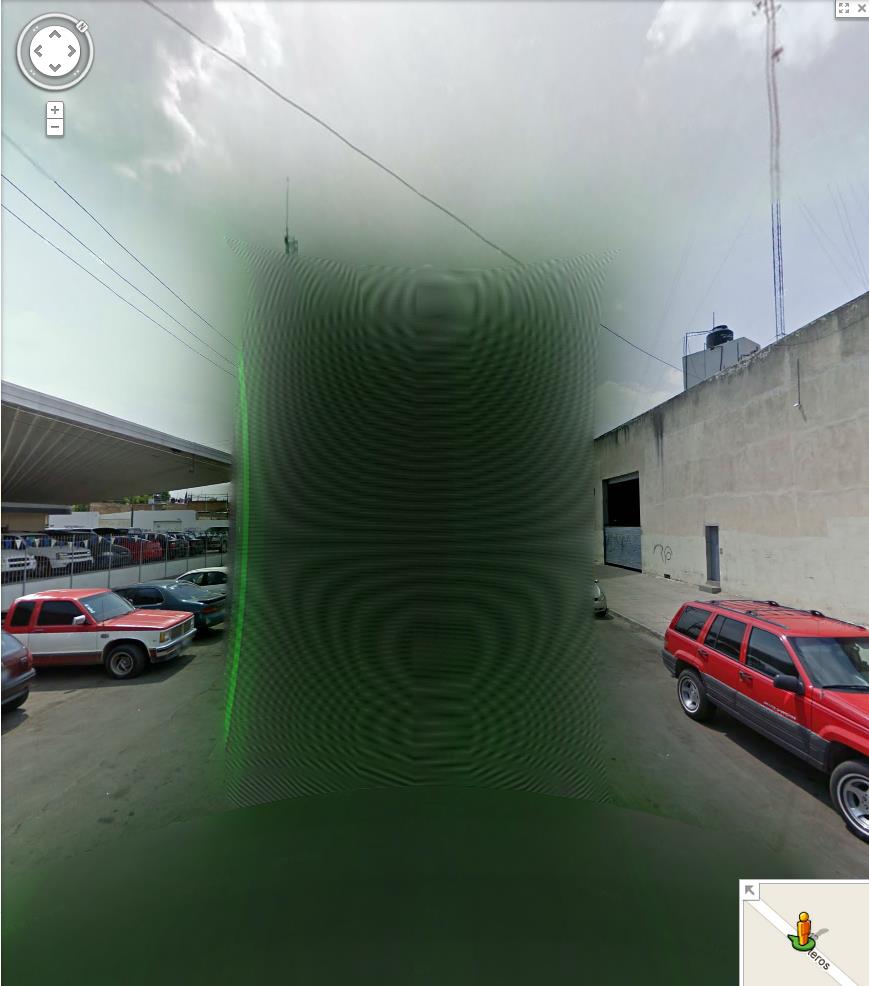Rotate the view left with the left arrow
Viewport: 869px width, 986px height.
pos(37,51)
